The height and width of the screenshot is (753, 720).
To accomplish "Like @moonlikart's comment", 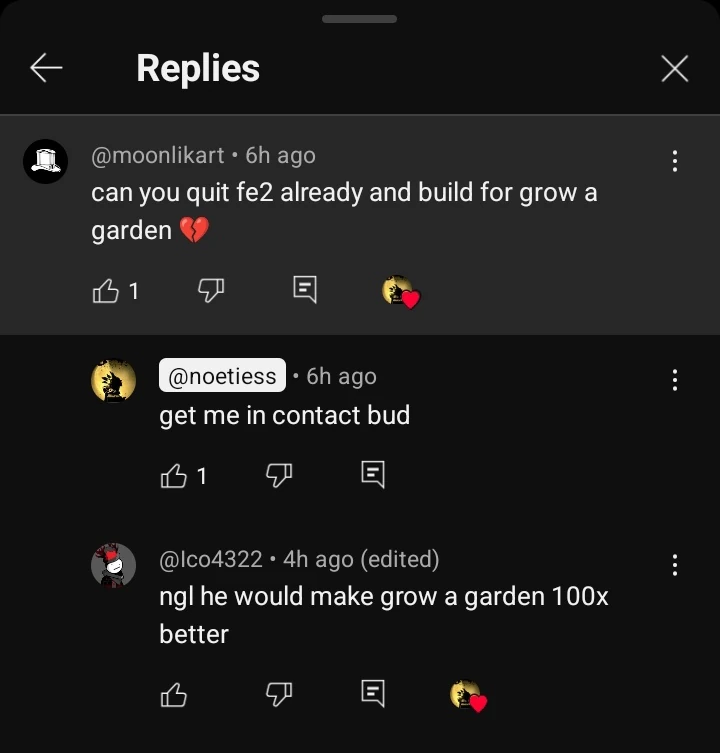I will coord(105,291).
